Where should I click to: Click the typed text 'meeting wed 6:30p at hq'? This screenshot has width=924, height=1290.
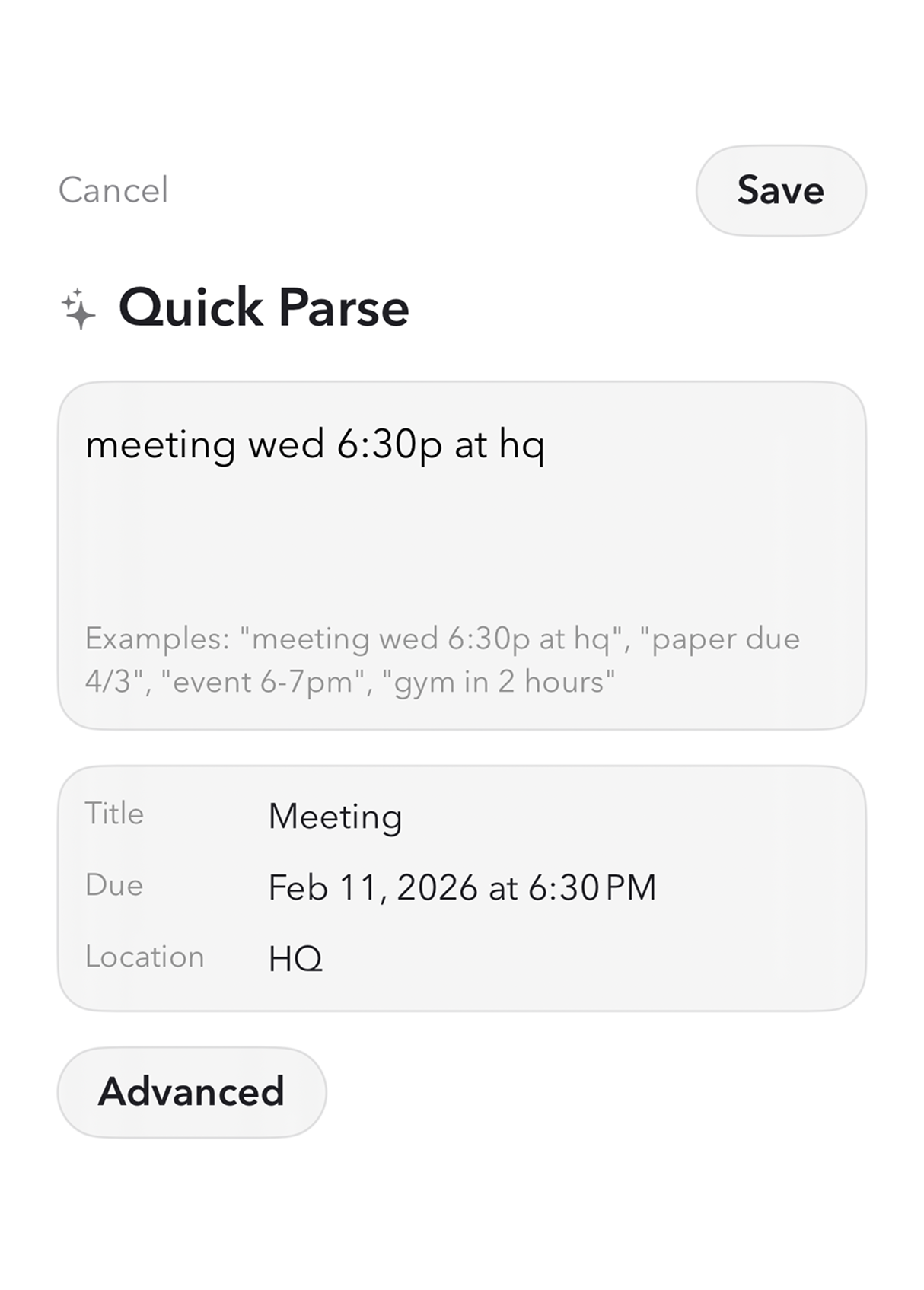point(315,447)
